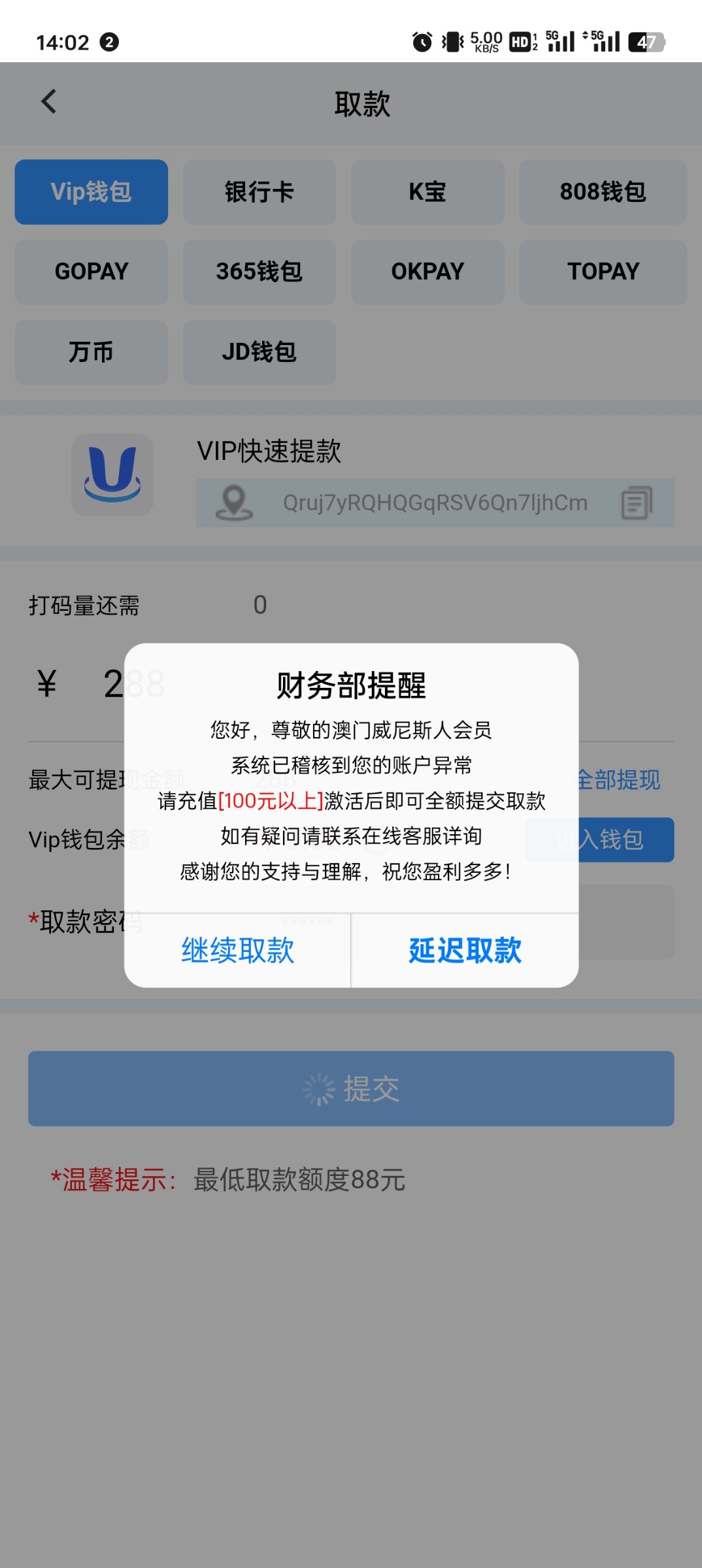702x1568 pixels.
Task: Select GOPAY withdrawal method
Action: coord(92,272)
